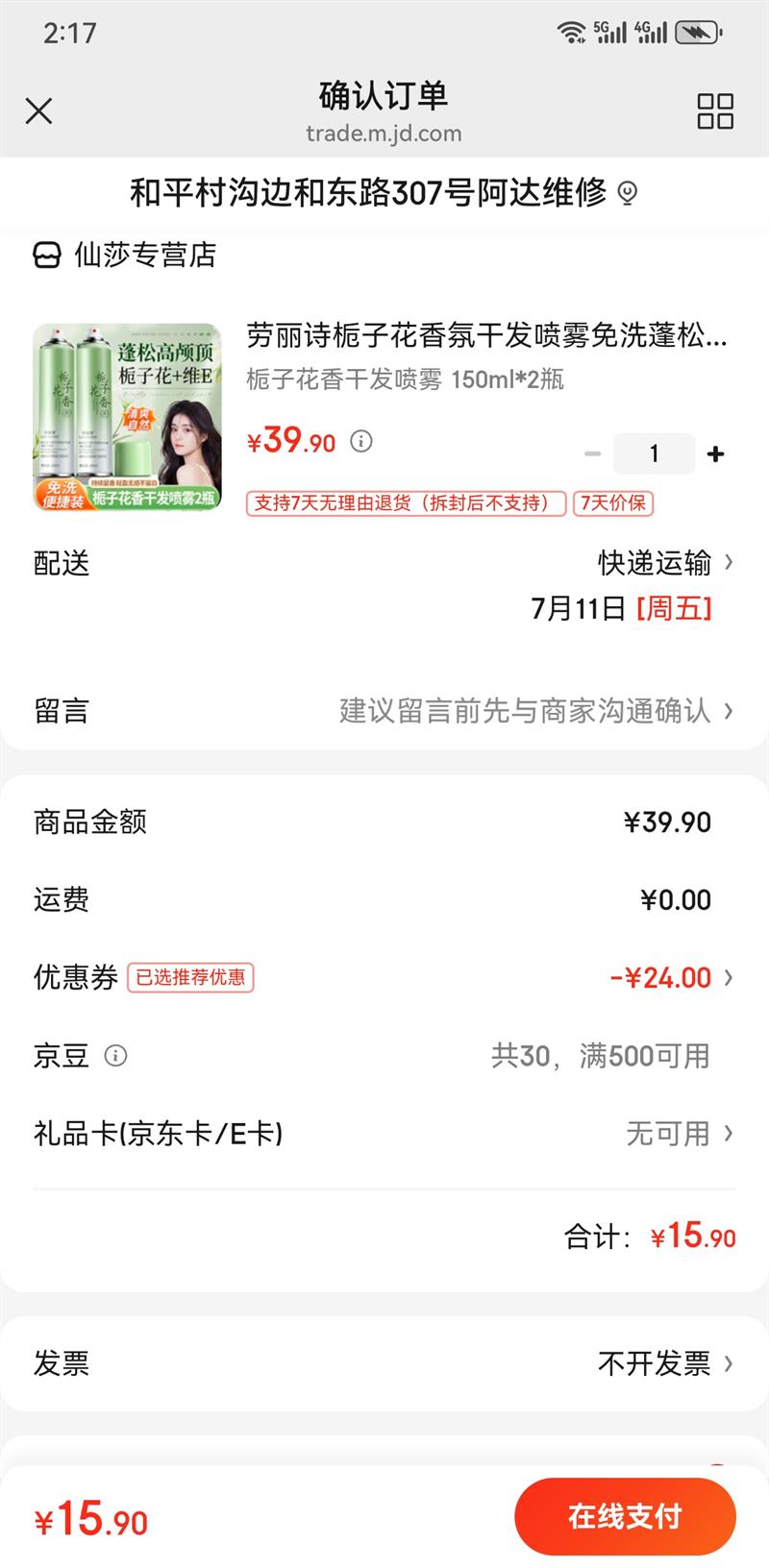769x1568 pixels.
Task: Open 礼品卡 gift card options
Action: [679, 1134]
